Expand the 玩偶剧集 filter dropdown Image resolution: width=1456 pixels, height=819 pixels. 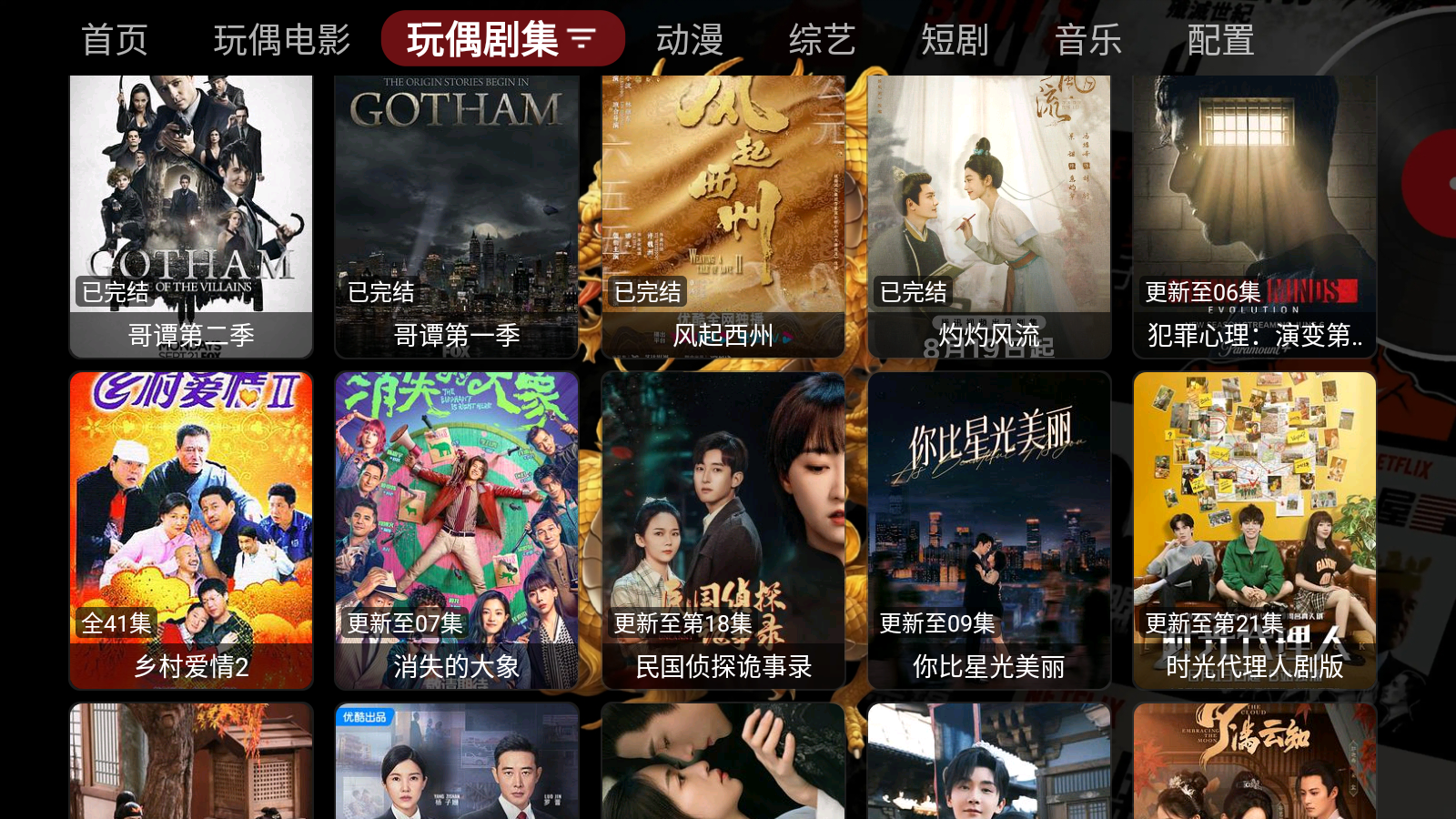click(x=581, y=39)
